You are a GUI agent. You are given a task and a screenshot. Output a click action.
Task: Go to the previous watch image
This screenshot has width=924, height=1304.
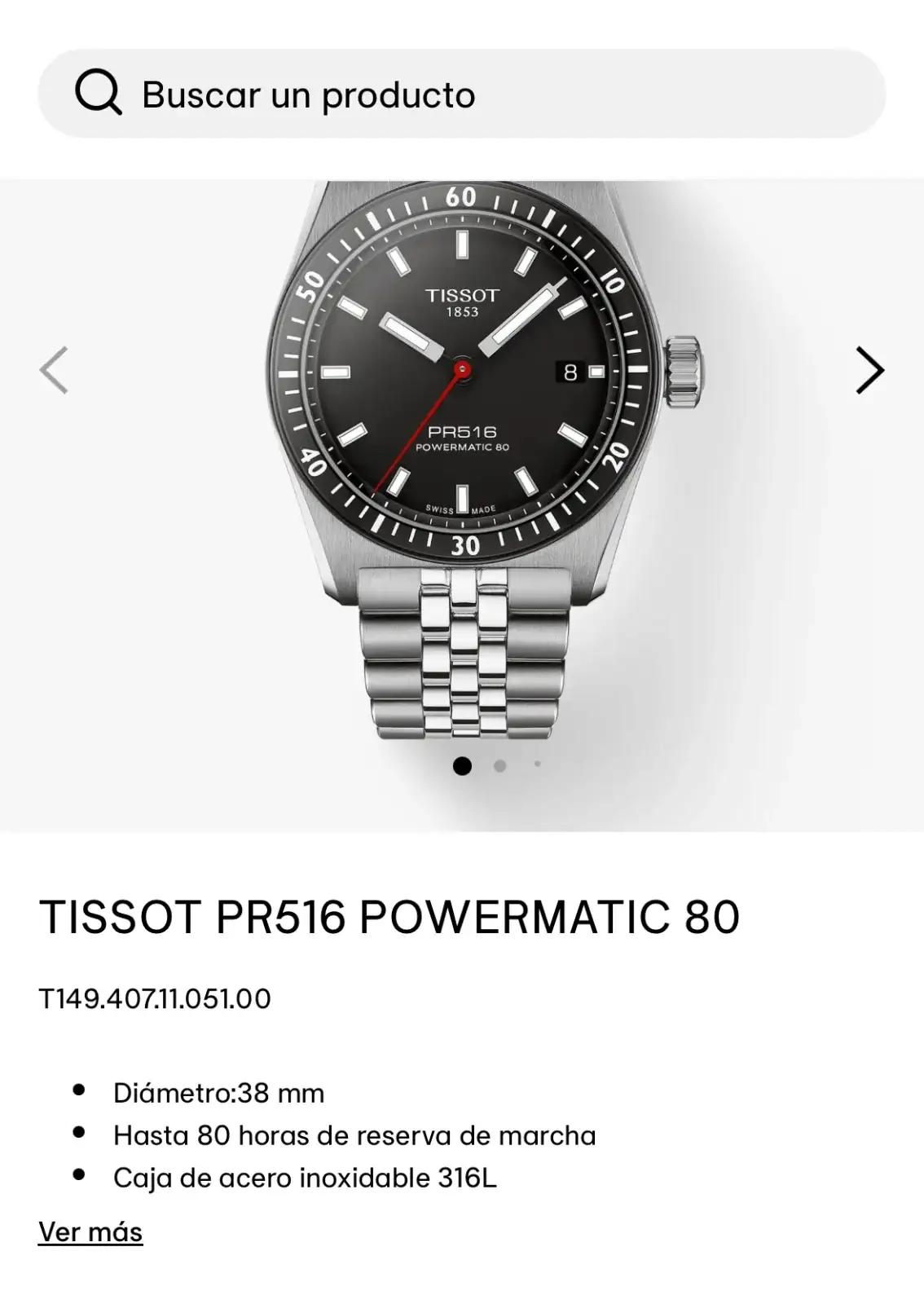[54, 371]
